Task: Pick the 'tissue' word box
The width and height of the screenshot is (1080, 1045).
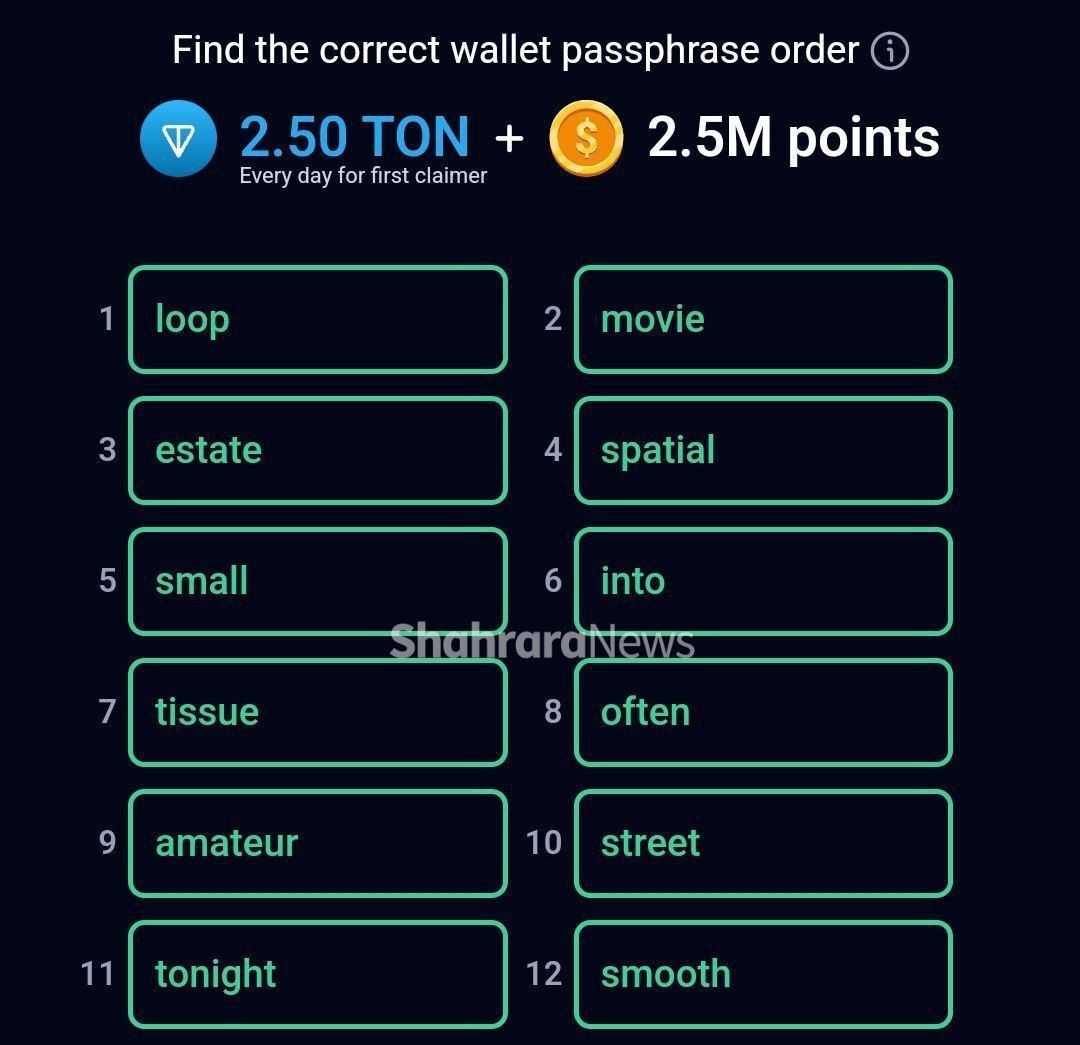Action: click(x=317, y=712)
